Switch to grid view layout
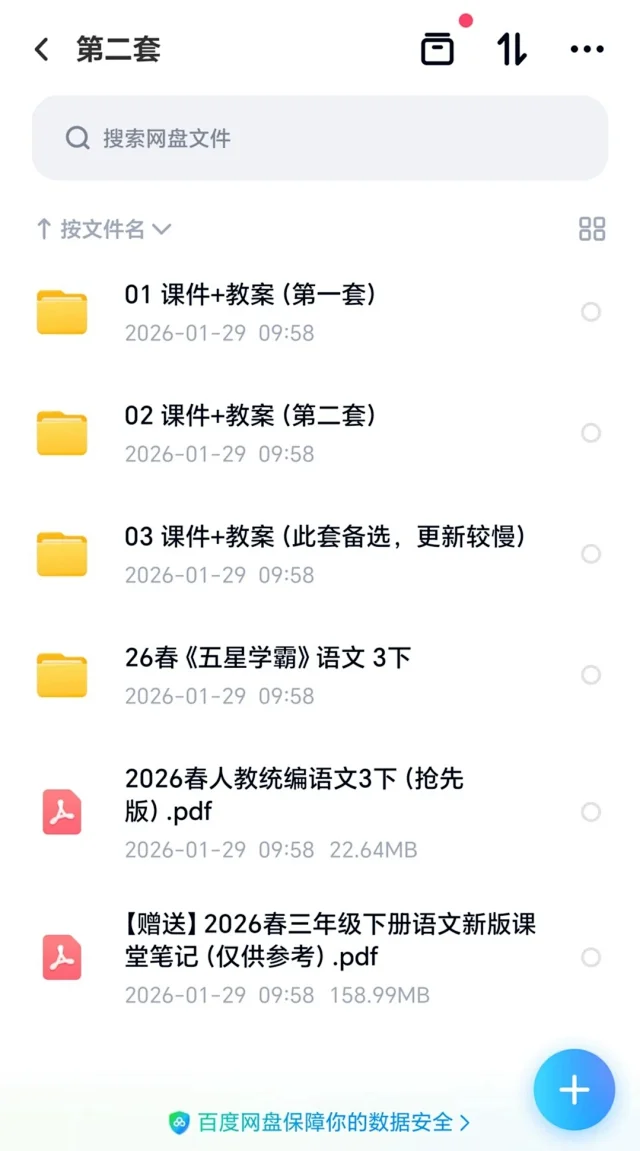The height and width of the screenshot is (1151, 640). click(592, 229)
